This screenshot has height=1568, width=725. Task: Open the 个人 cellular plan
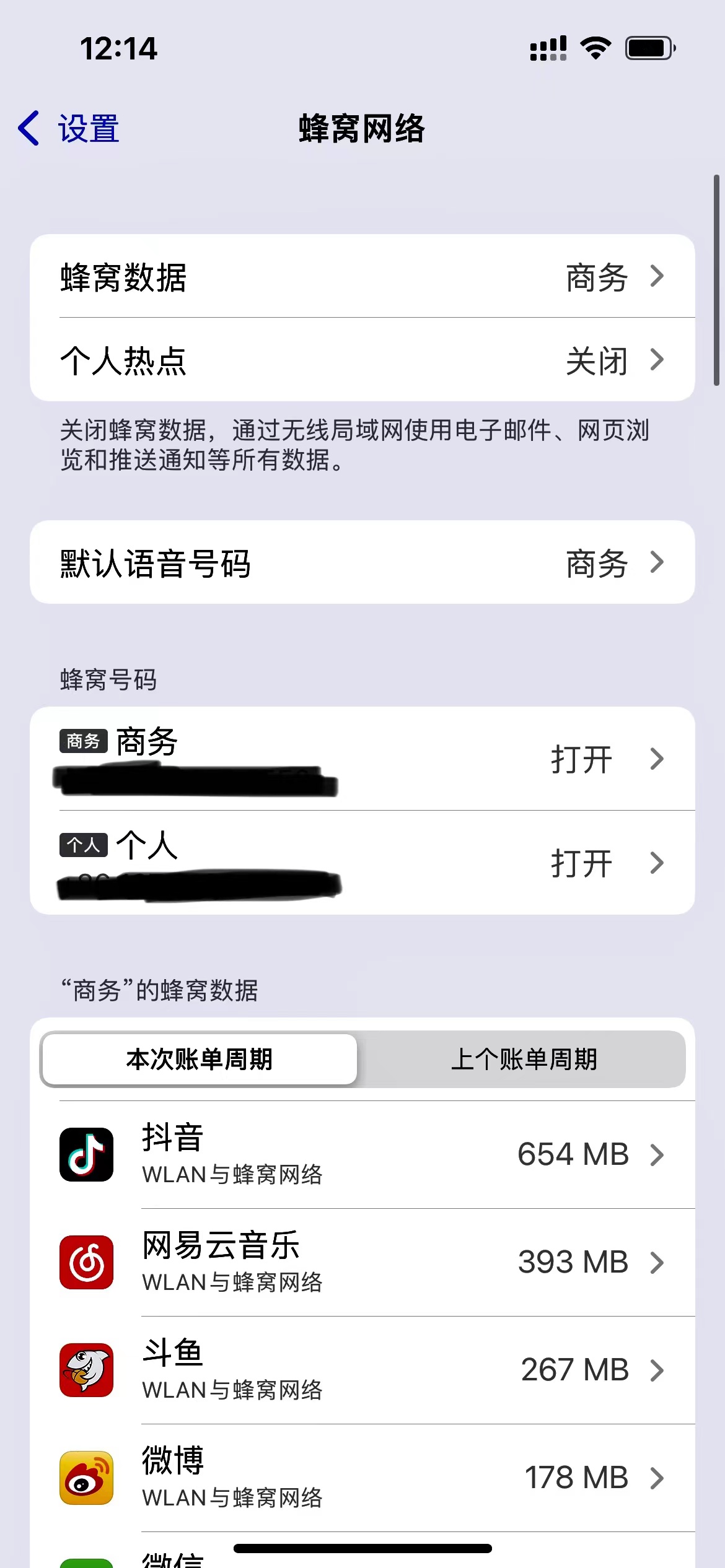coord(362,862)
